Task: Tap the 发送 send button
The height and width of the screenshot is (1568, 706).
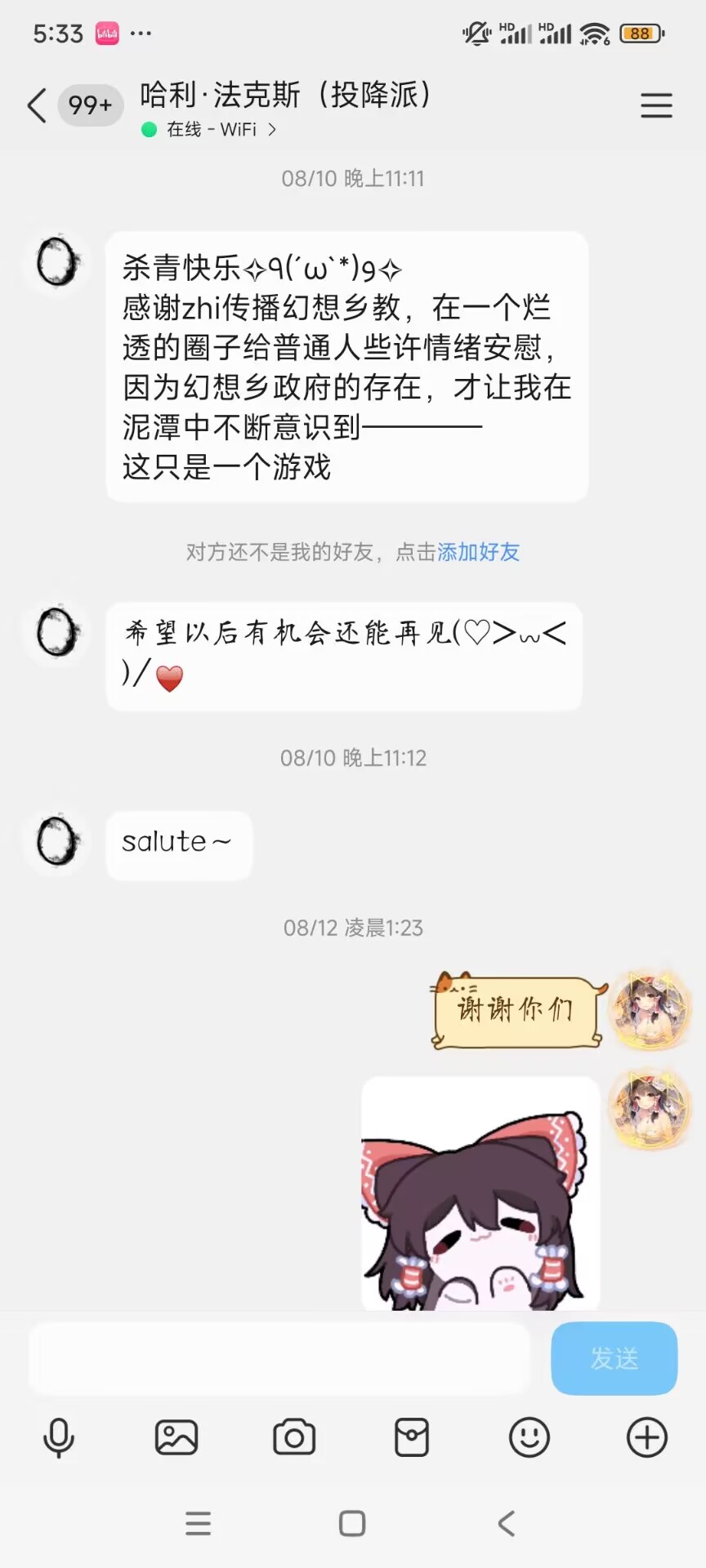Action: point(614,1359)
